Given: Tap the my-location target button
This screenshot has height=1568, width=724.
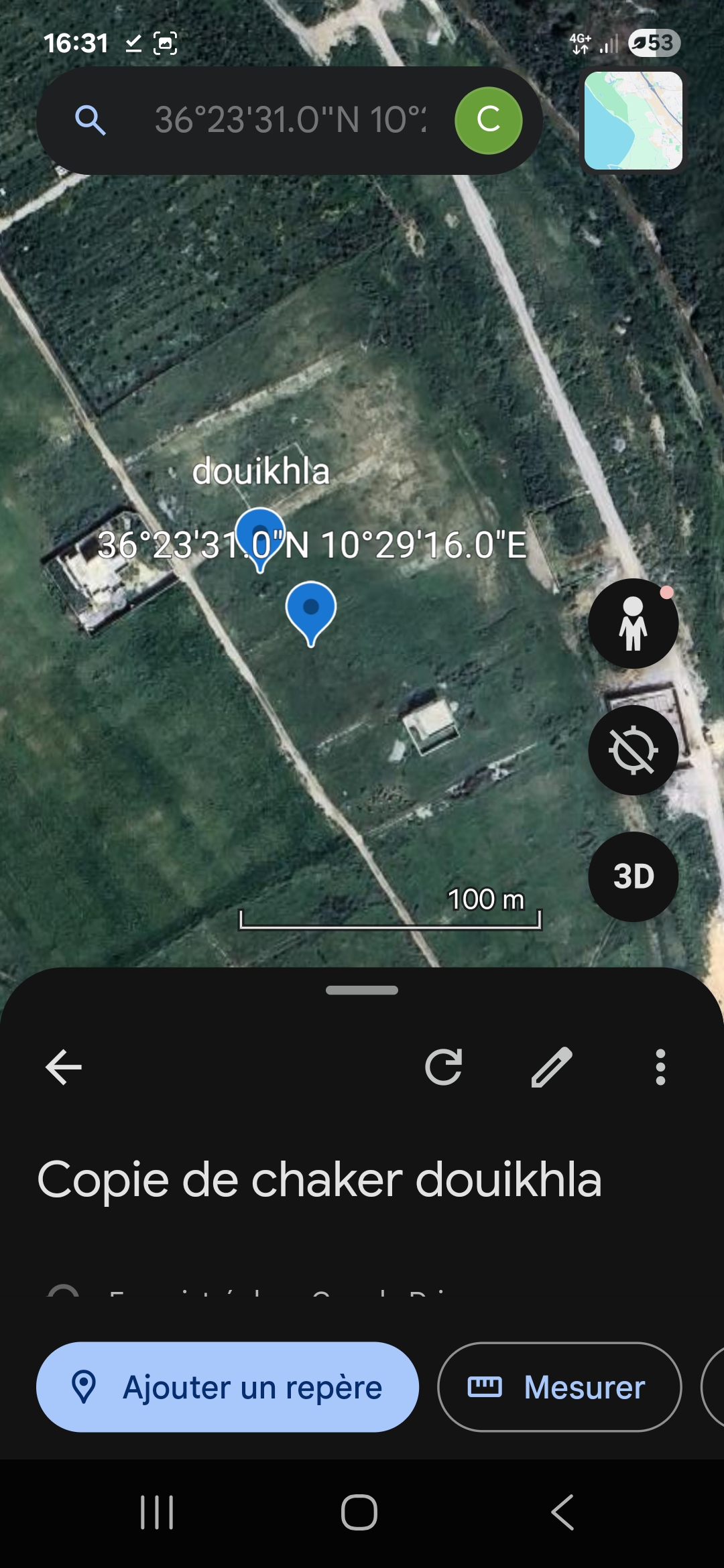Looking at the screenshot, I should pyautogui.click(x=633, y=750).
